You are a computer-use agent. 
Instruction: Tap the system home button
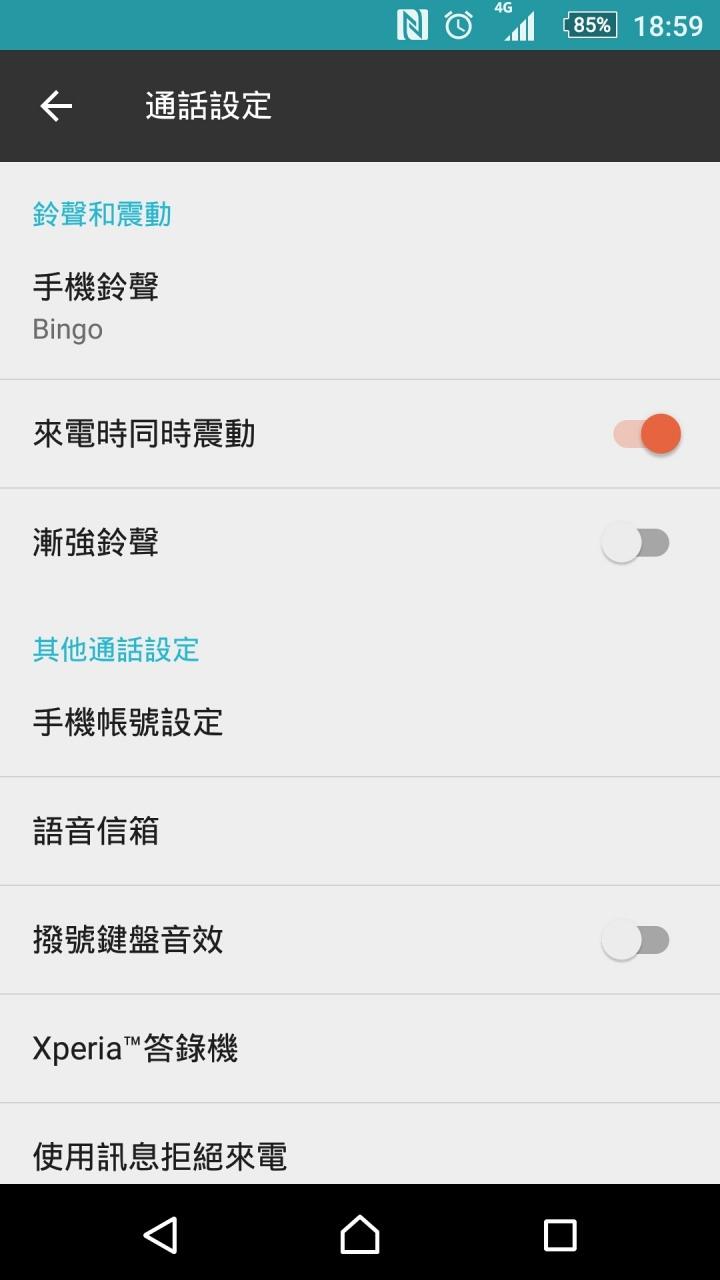click(360, 1235)
